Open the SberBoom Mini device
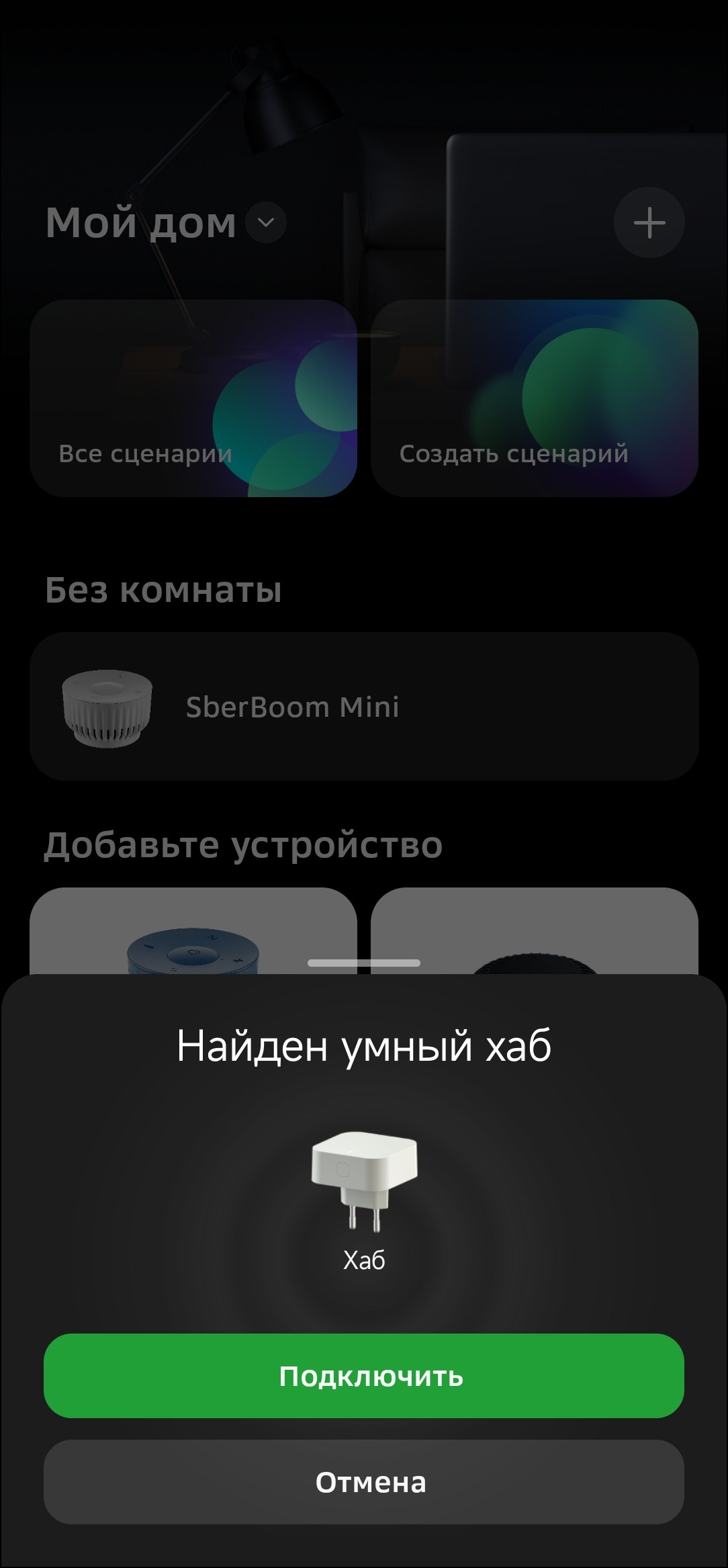The width and height of the screenshot is (728, 1568). point(363,706)
